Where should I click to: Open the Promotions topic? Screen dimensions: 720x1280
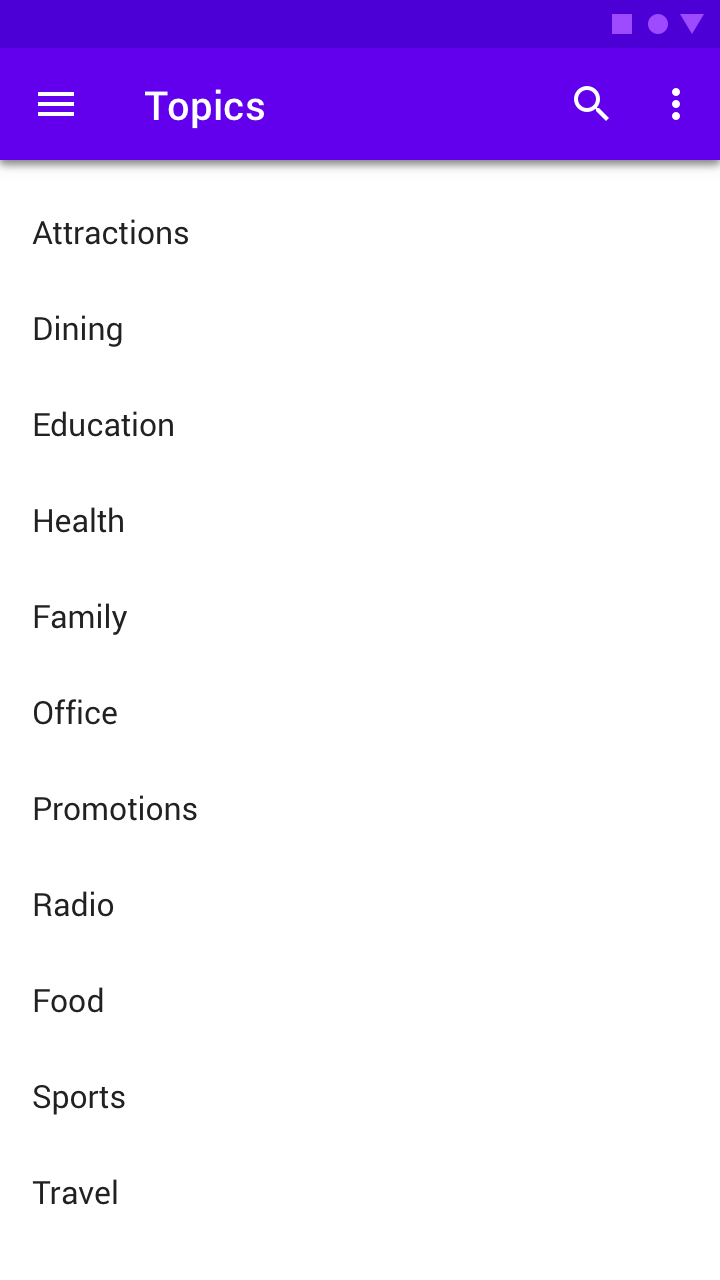360,808
